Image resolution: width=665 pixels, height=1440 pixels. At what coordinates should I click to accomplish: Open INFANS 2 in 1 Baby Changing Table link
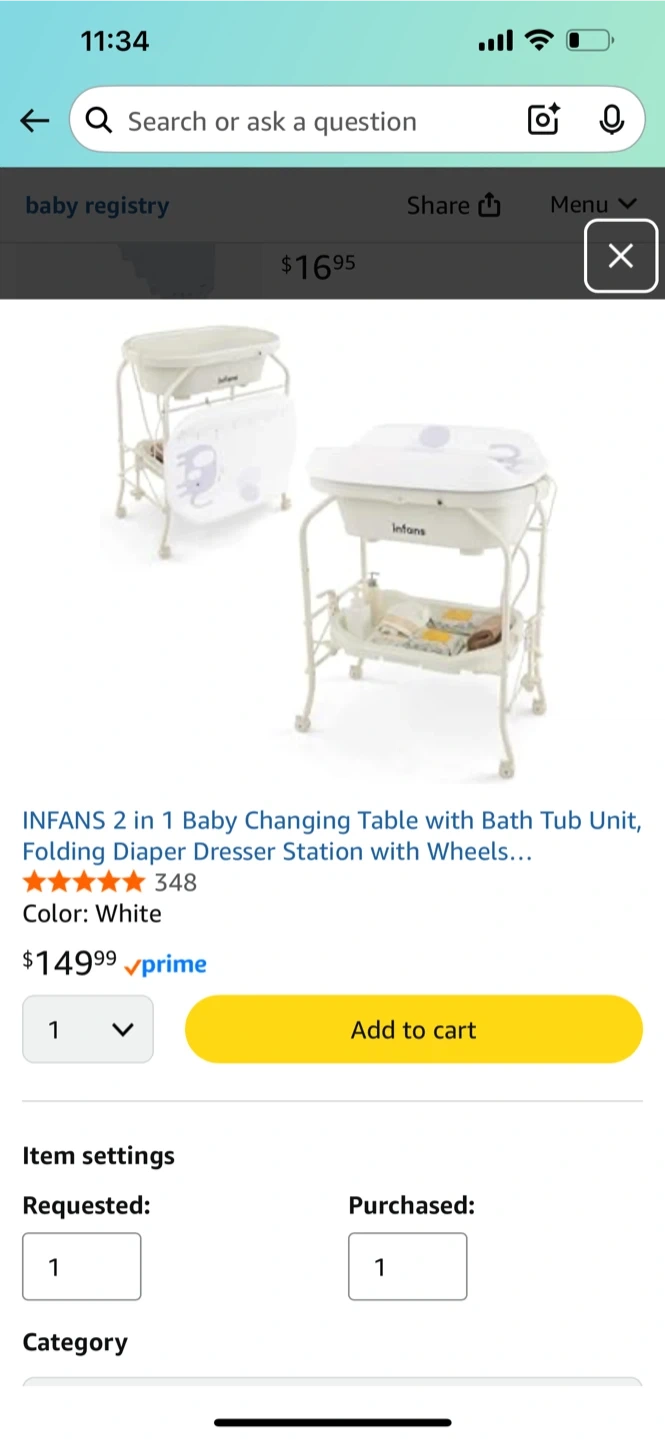(x=332, y=836)
